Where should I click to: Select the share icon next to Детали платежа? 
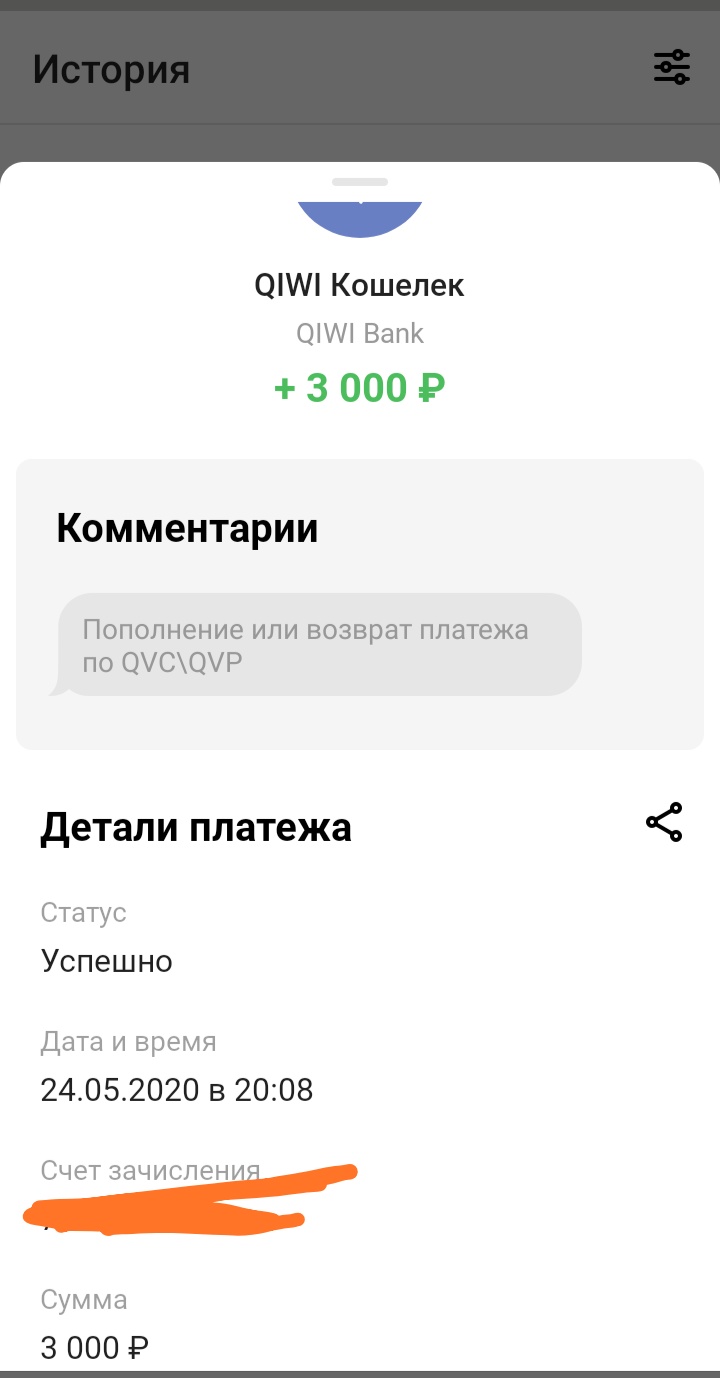(664, 822)
